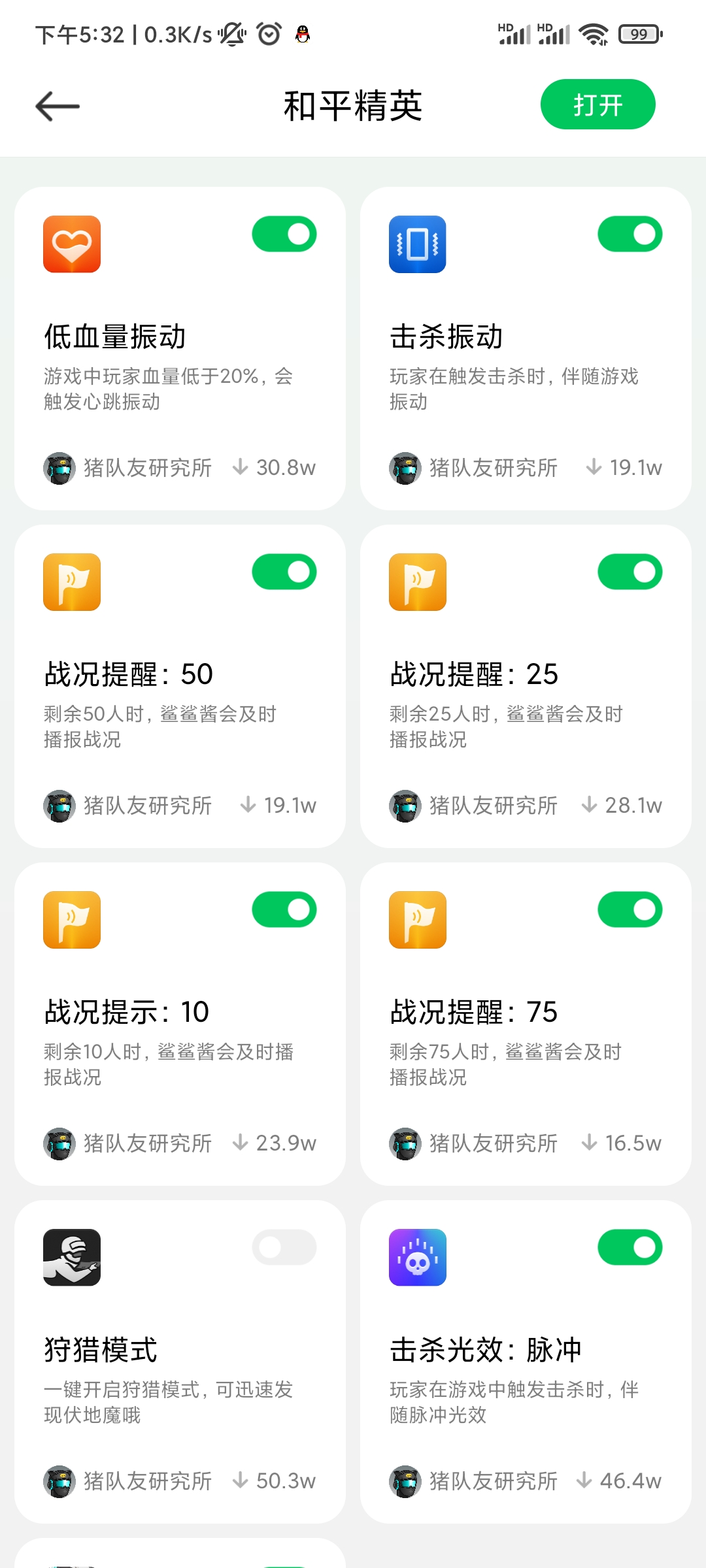This screenshot has height=1568, width=706.
Task: Disable the 低血量振动 switch
Action: [284, 234]
